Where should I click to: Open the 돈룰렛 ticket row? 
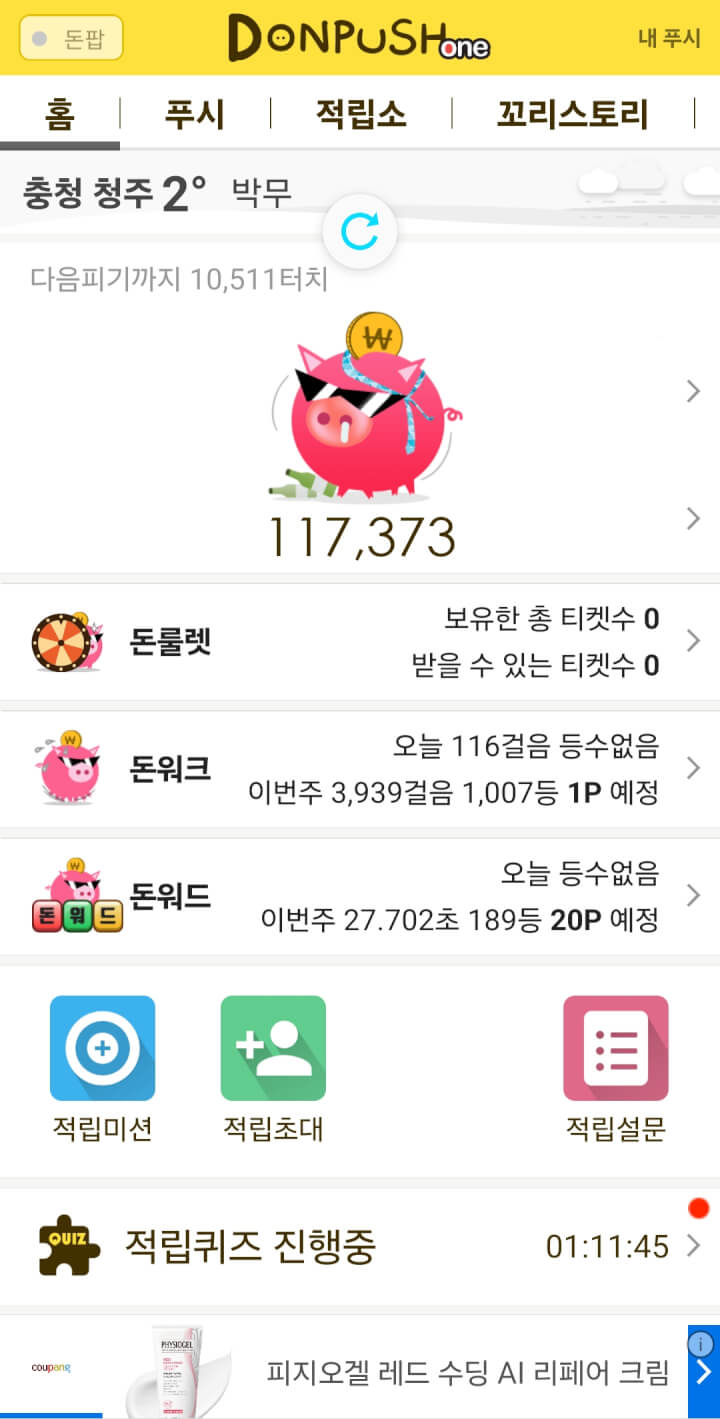point(360,641)
